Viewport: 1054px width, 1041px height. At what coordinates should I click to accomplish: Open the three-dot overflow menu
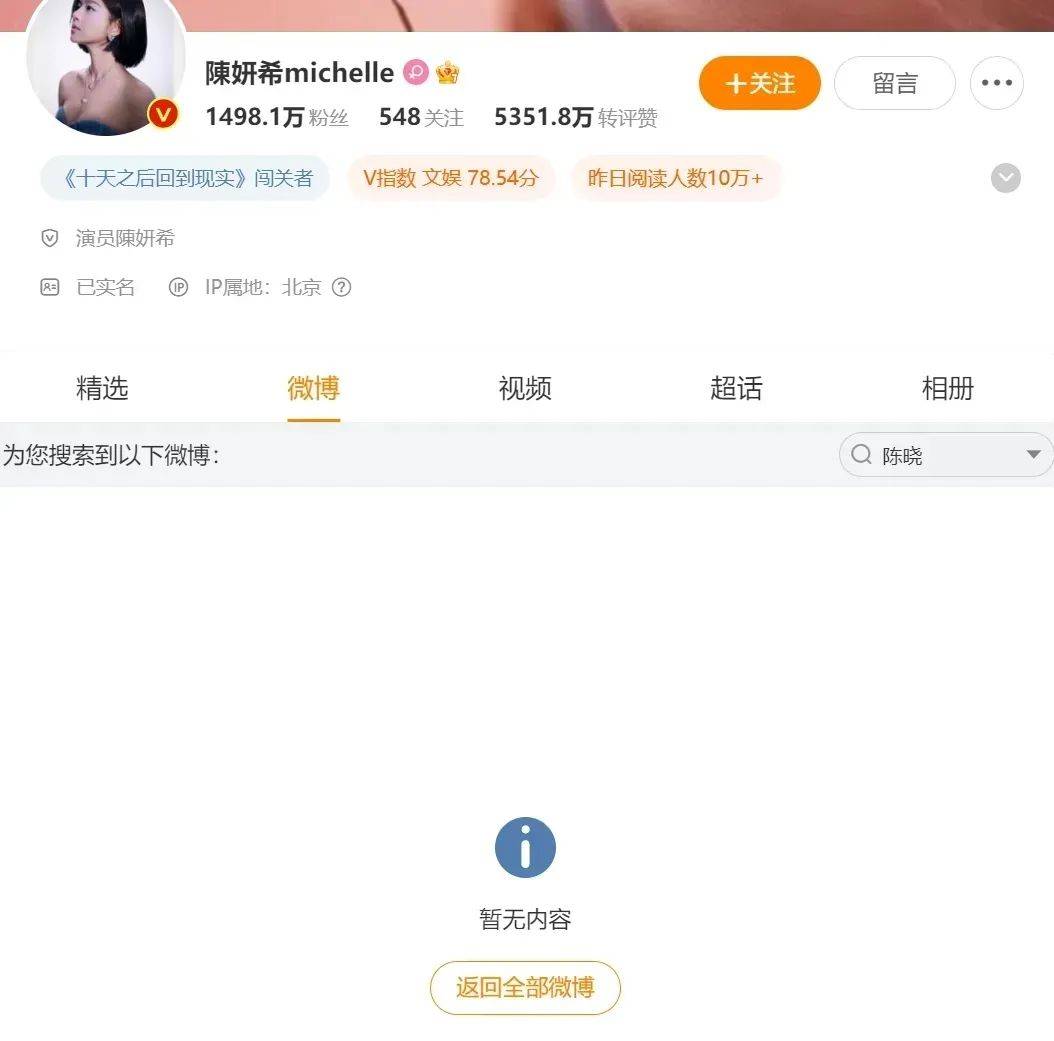(996, 83)
